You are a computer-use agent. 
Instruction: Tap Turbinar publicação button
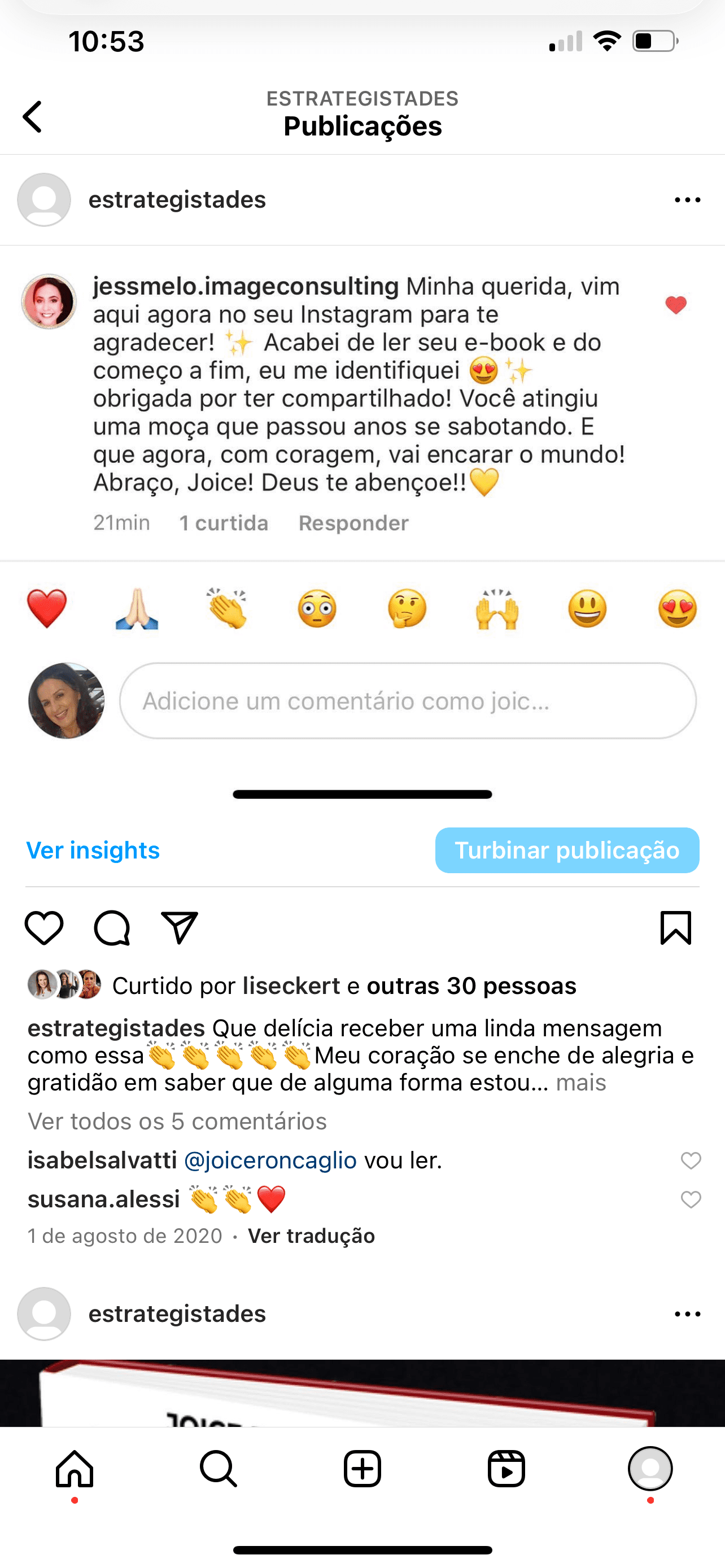[567, 851]
